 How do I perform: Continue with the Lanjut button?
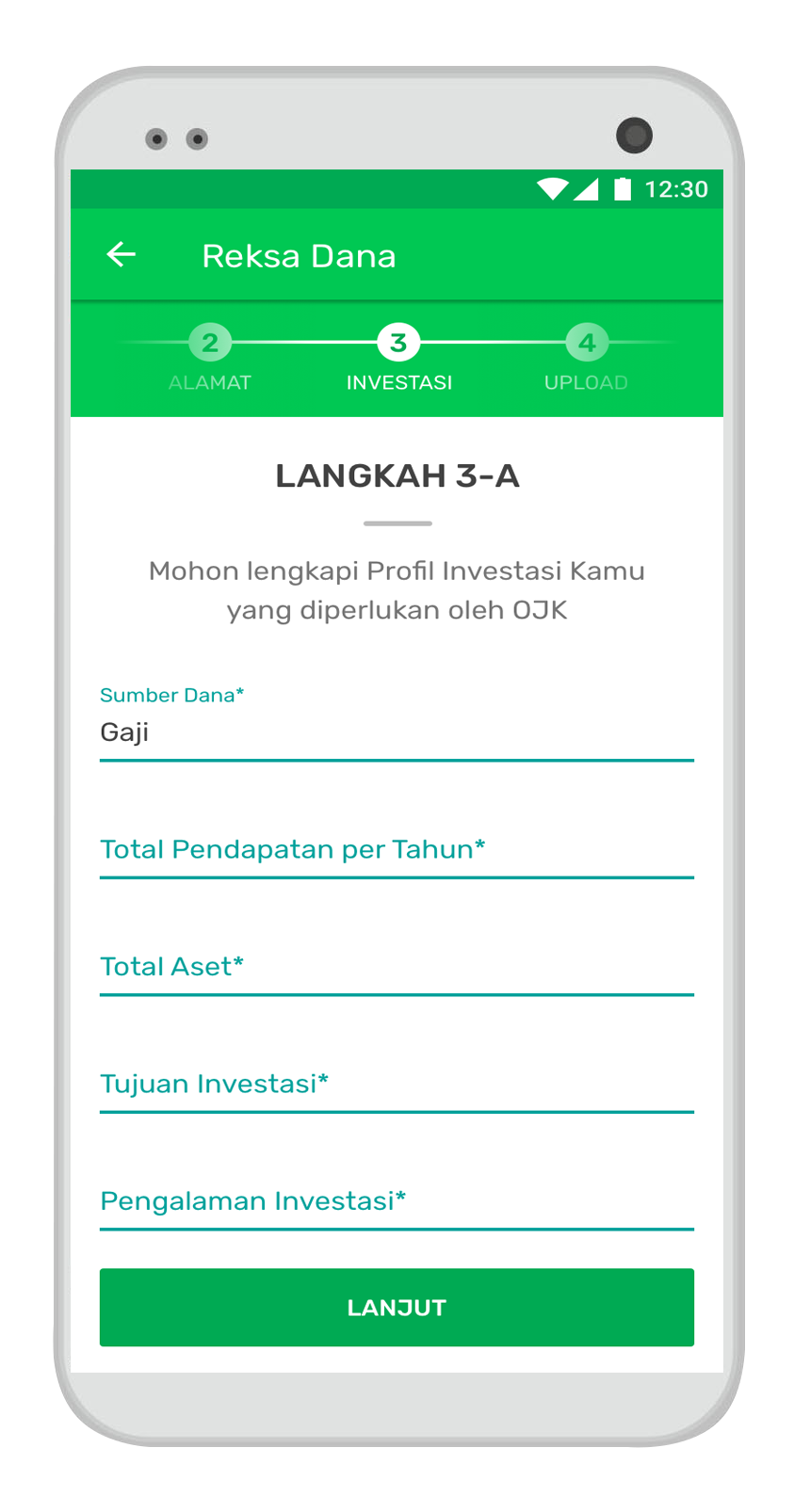pos(397,1307)
